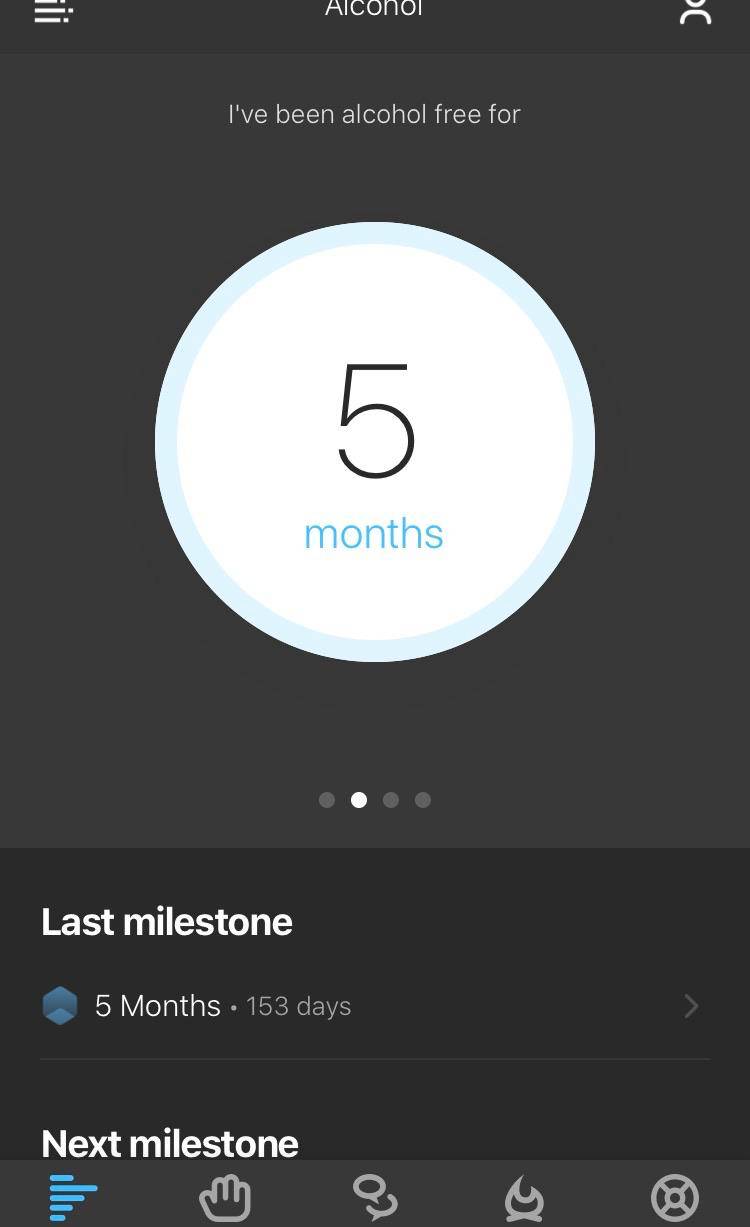Select the fourth carousel page dot
Screen dimensions: 750x1227
[423, 800]
